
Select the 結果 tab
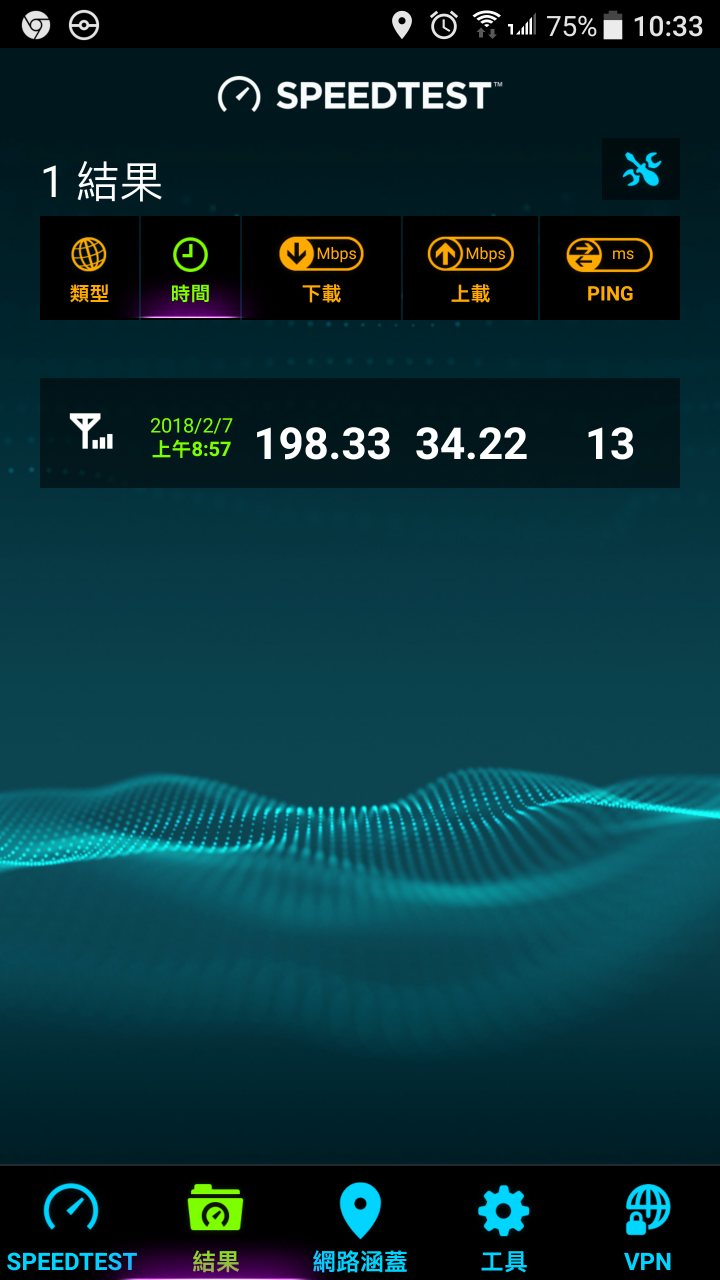point(216,1225)
